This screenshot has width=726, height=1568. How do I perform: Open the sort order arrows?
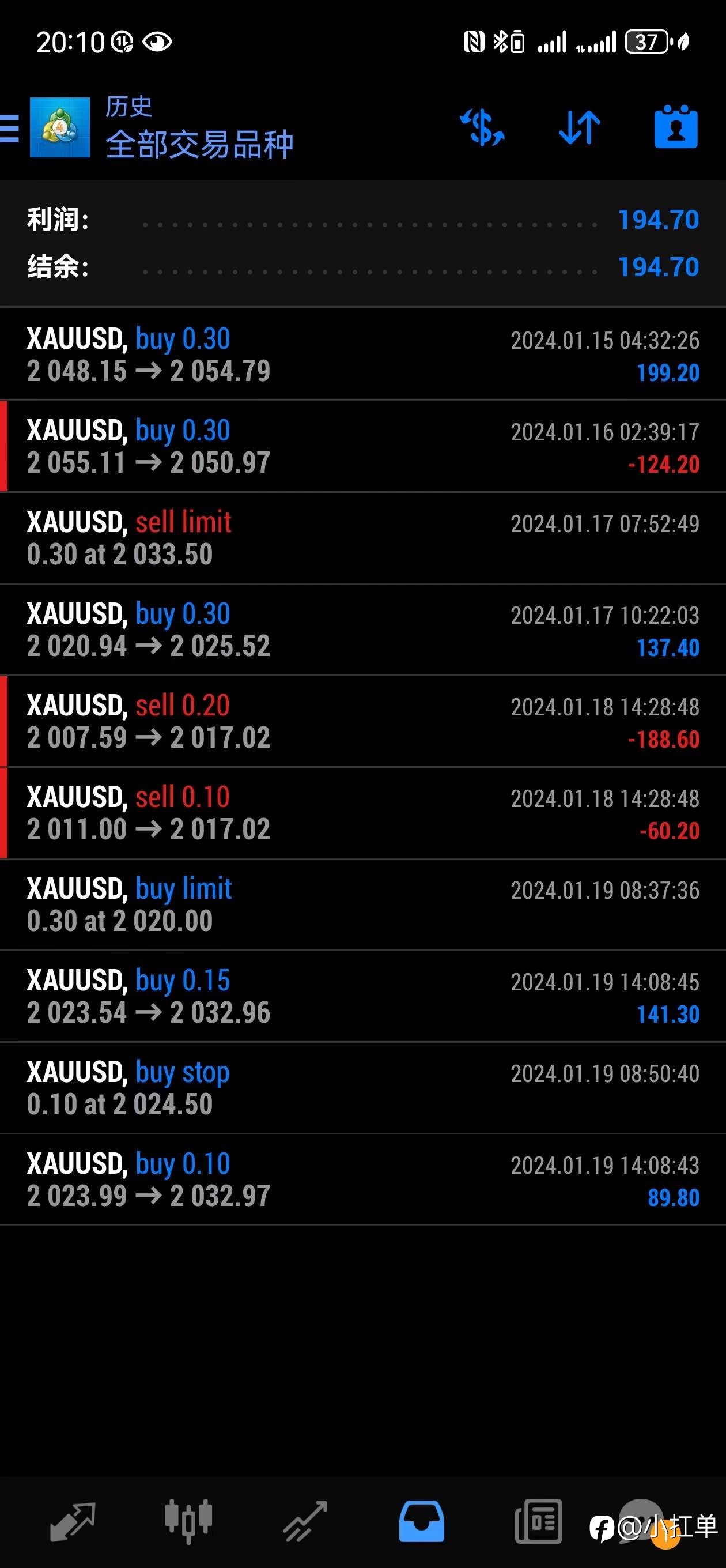point(579,127)
